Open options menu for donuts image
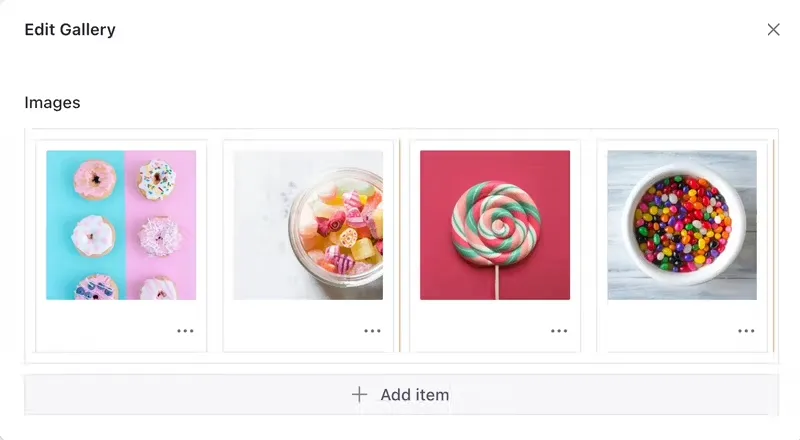Image resolution: width=800 pixels, height=440 pixels. (x=185, y=331)
